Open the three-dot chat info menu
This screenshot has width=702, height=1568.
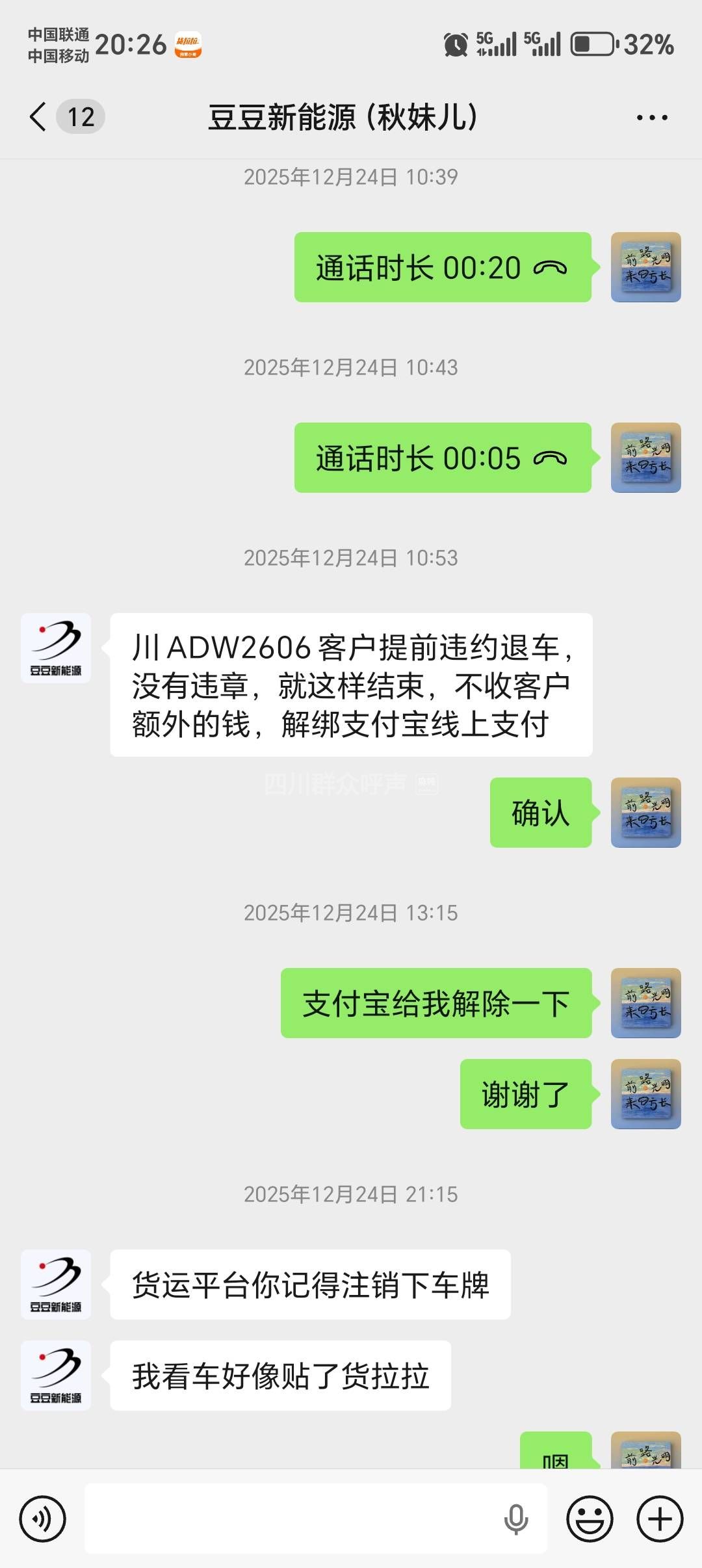click(651, 118)
